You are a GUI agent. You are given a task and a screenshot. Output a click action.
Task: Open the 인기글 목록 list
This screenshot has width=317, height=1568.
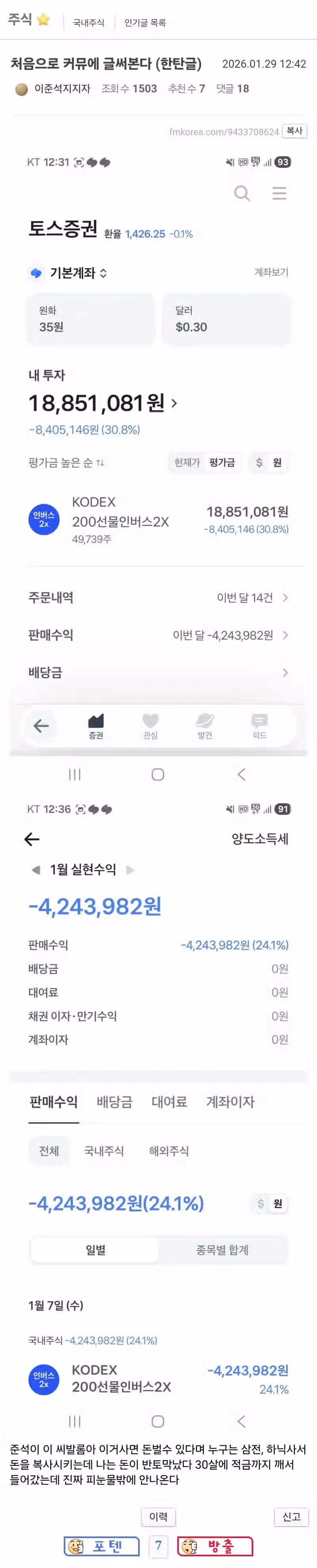point(145,23)
